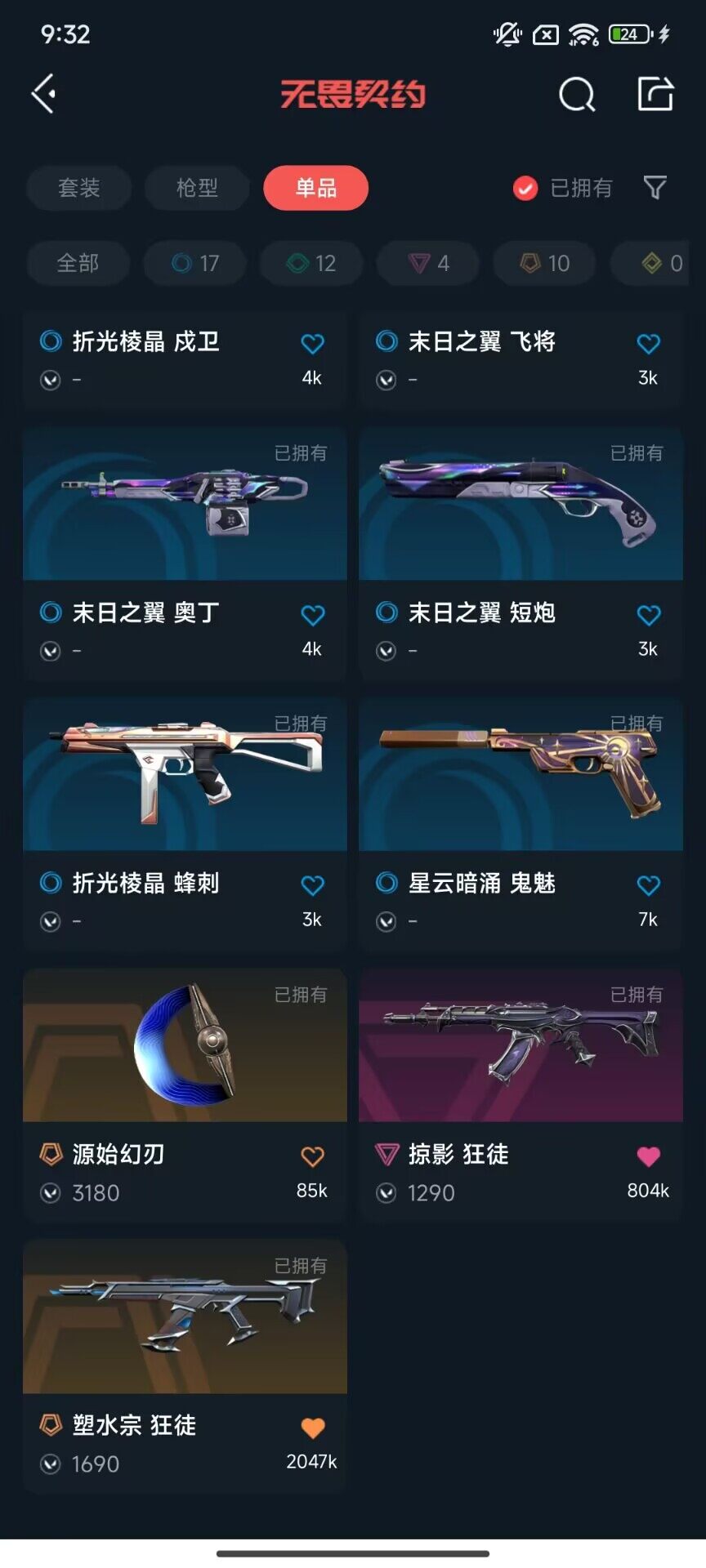This screenshot has width=706, height=1568.
Task: Filter by orange rarity chip 10
Action: pyautogui.click(x=544, y=263)
